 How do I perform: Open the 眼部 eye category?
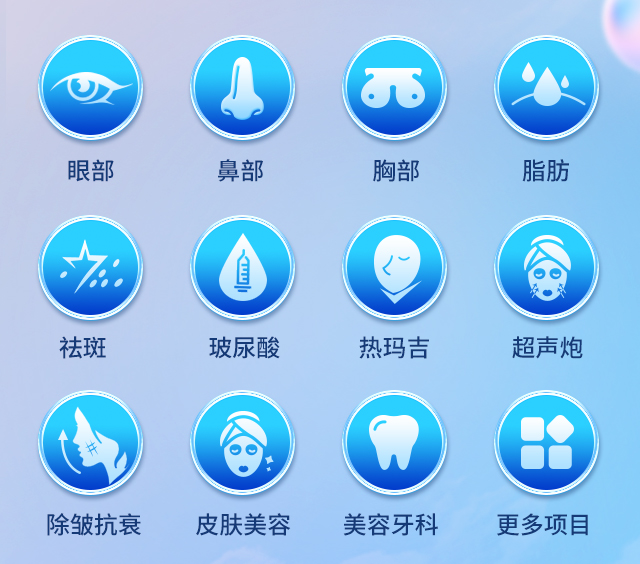click(91, 88)
